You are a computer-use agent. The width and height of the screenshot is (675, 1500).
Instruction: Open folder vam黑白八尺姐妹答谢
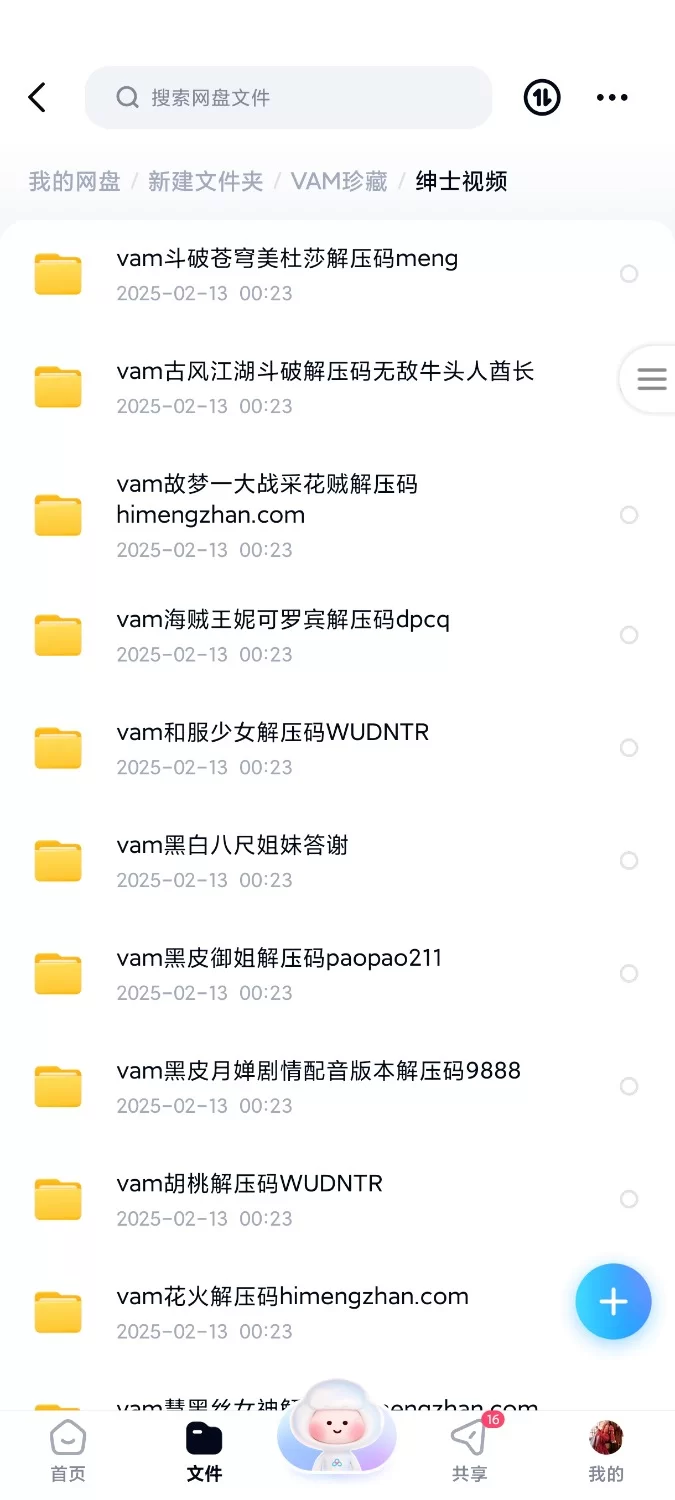[x=232, y=846]
